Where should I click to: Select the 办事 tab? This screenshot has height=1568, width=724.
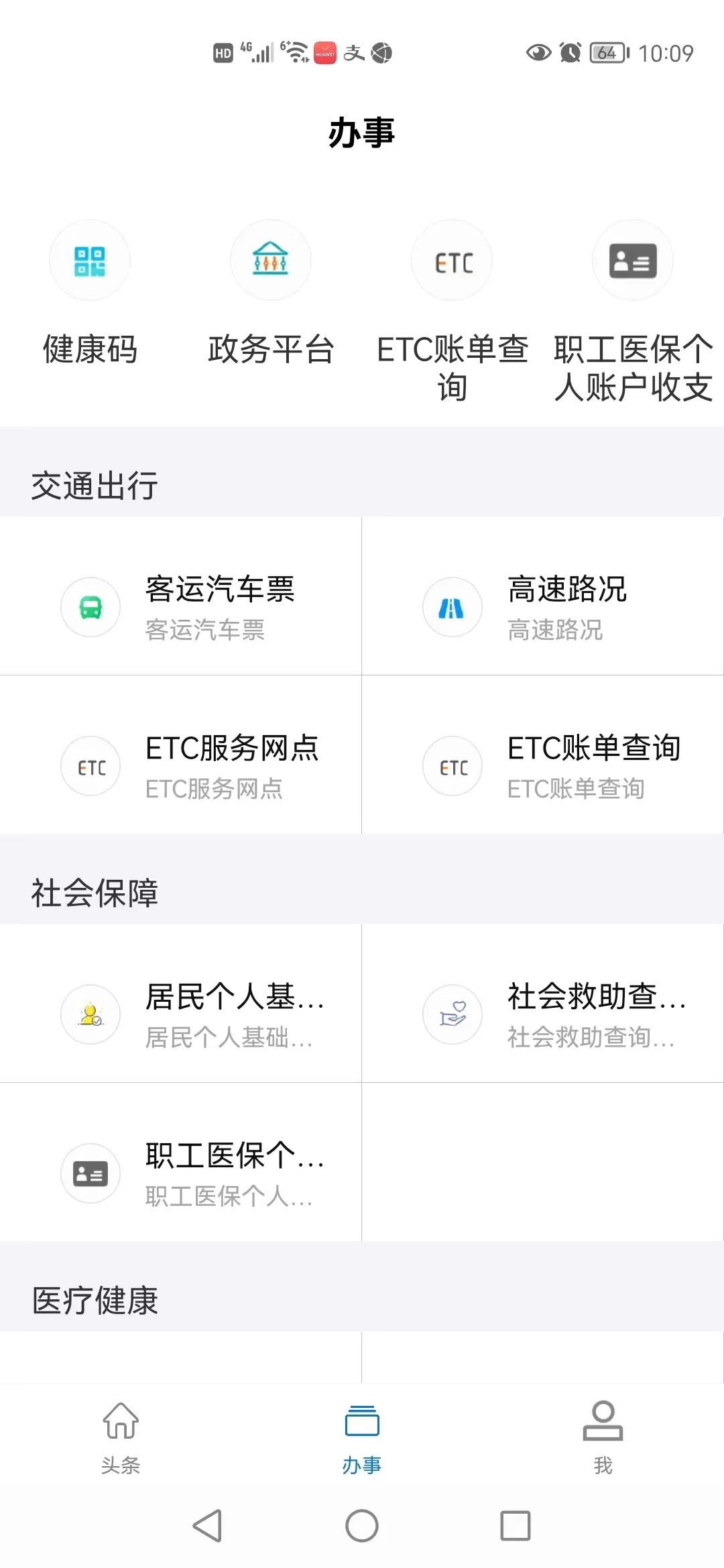tap(362, 1437)
